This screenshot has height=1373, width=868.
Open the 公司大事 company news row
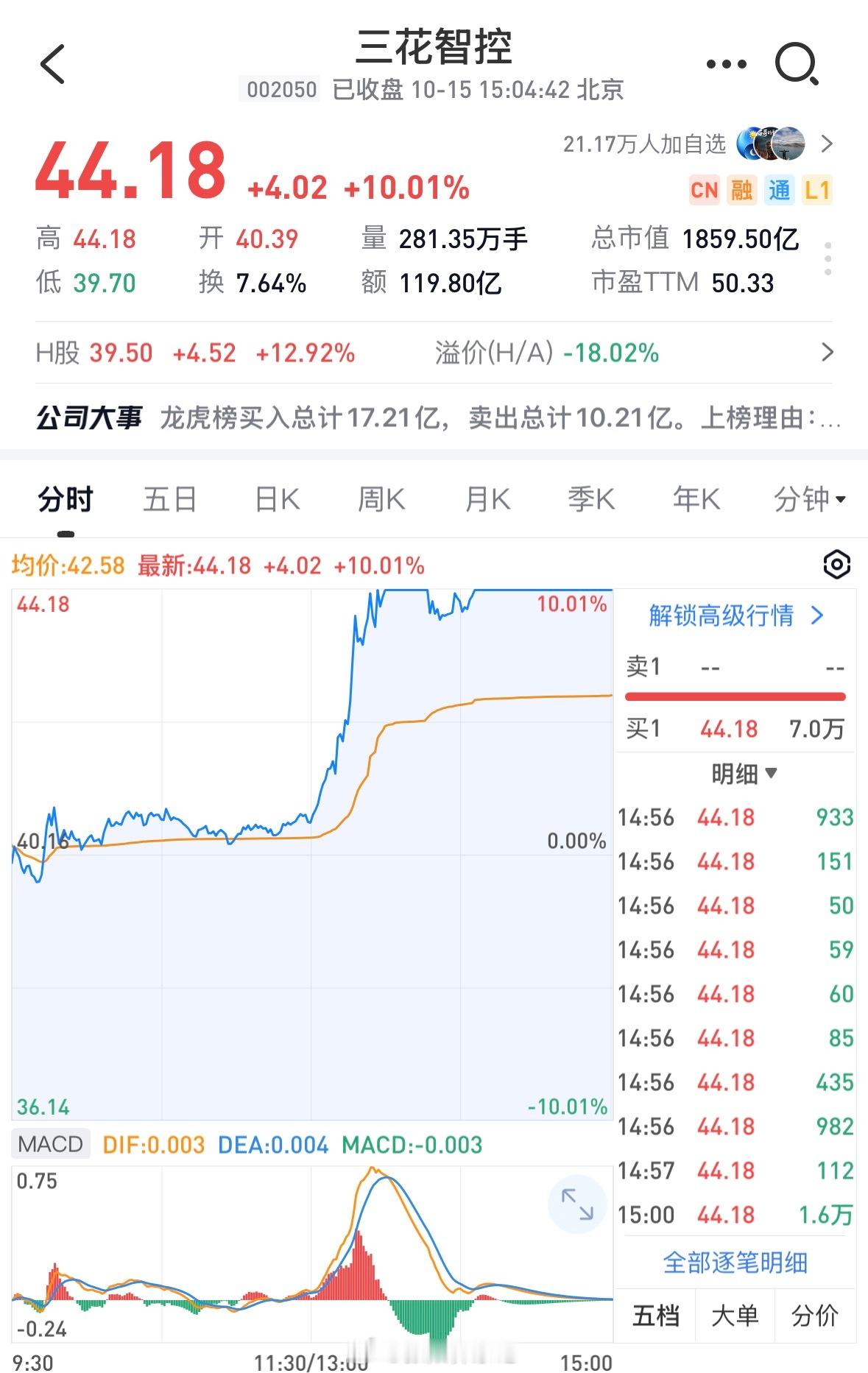[x=434, y=418]
